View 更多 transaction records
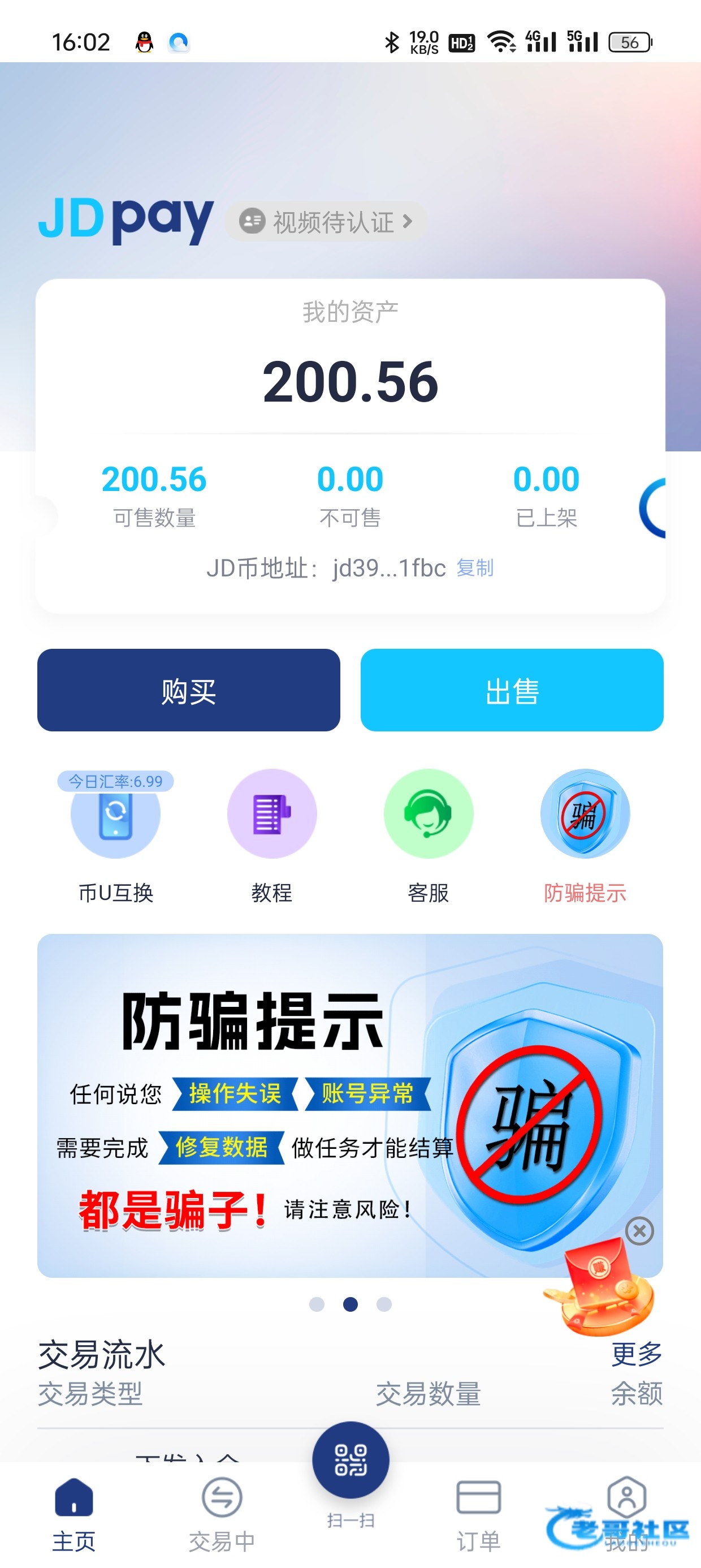Image resolution: width=701 pixels, height=1568 pixels. (637, 1354)
